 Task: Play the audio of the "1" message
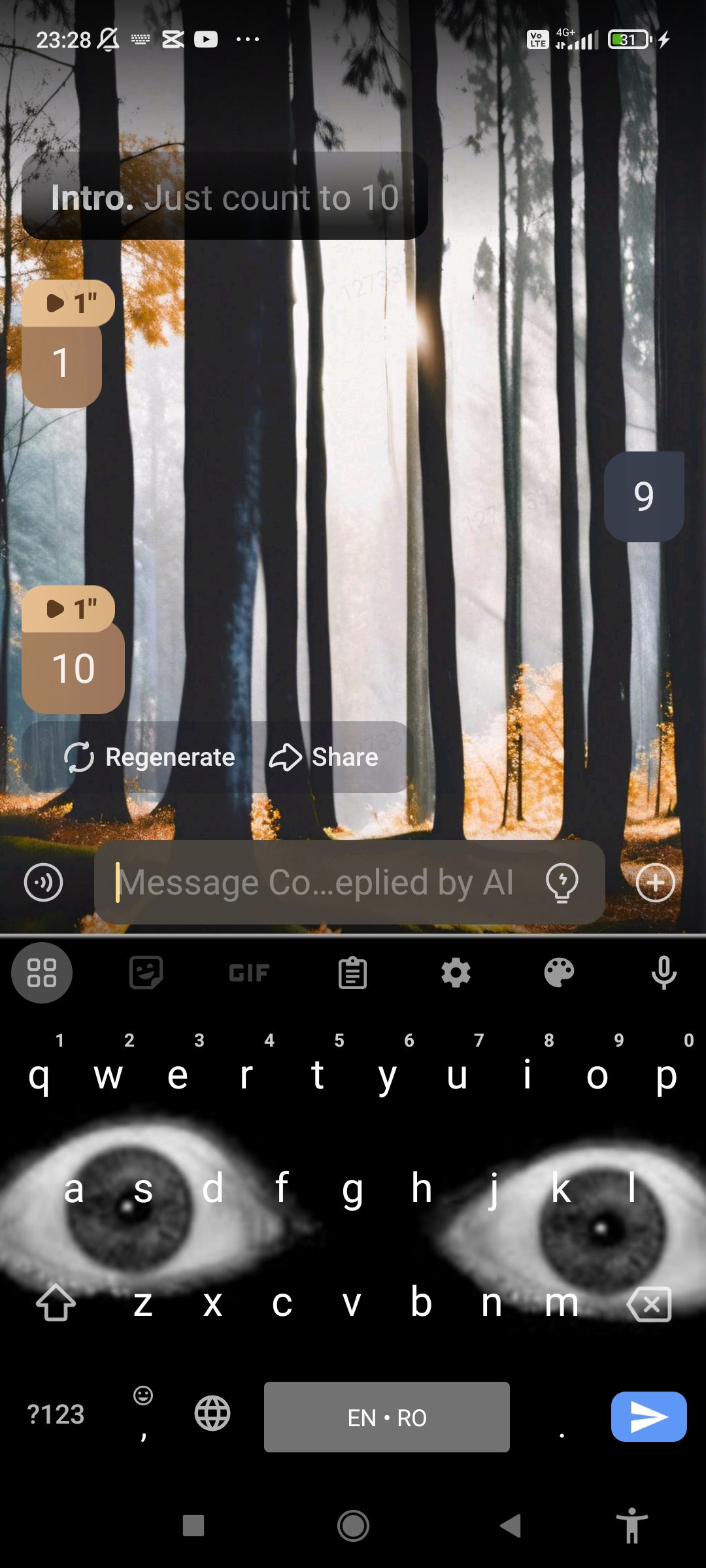pos(69,303)
